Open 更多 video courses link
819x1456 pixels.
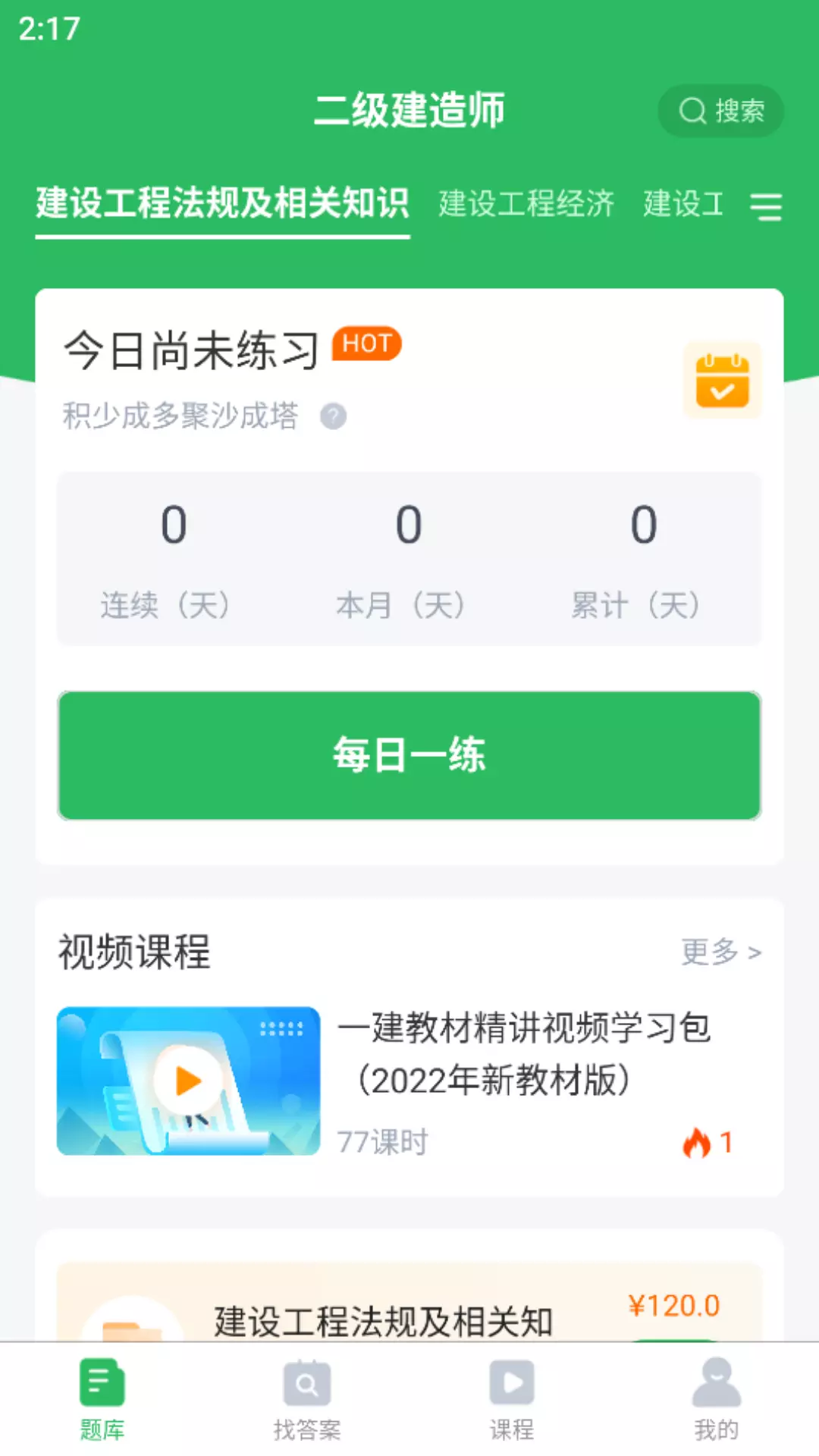click(x=721, y=952)
